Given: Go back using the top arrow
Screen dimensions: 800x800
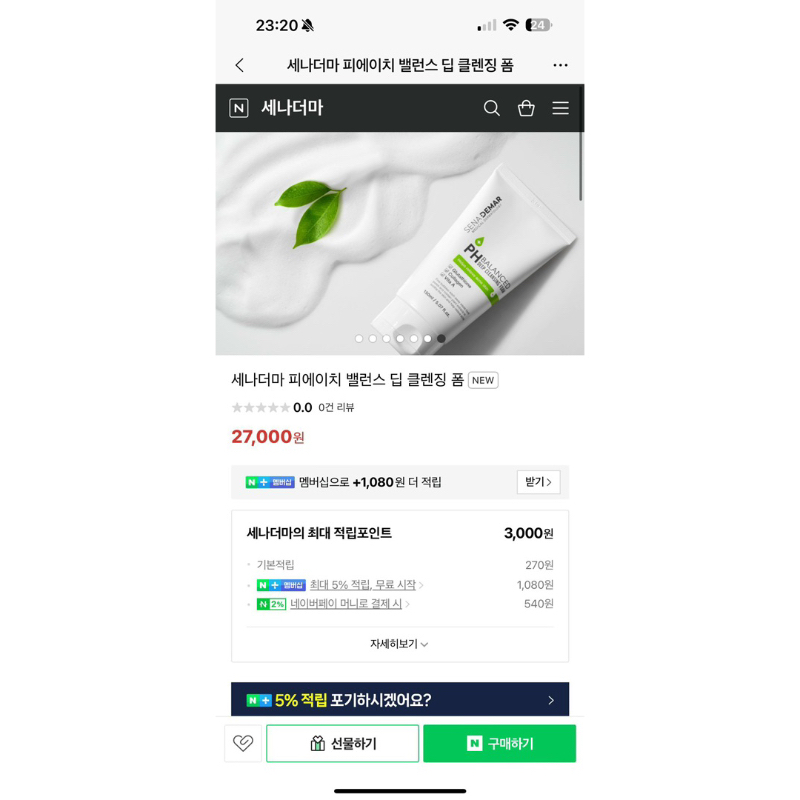Looking at the screenshot, I should coord(240,65).
